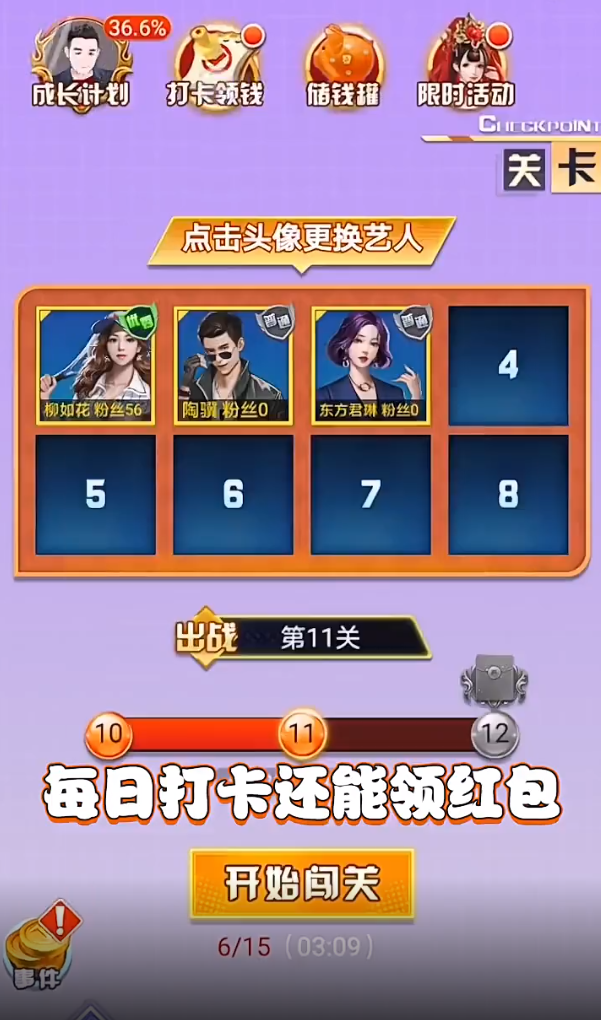Image resolution: width=601 pixels, height=1020 pixels.
Task: Select empty artist slot 5
Action: click(x=96, y=494)
